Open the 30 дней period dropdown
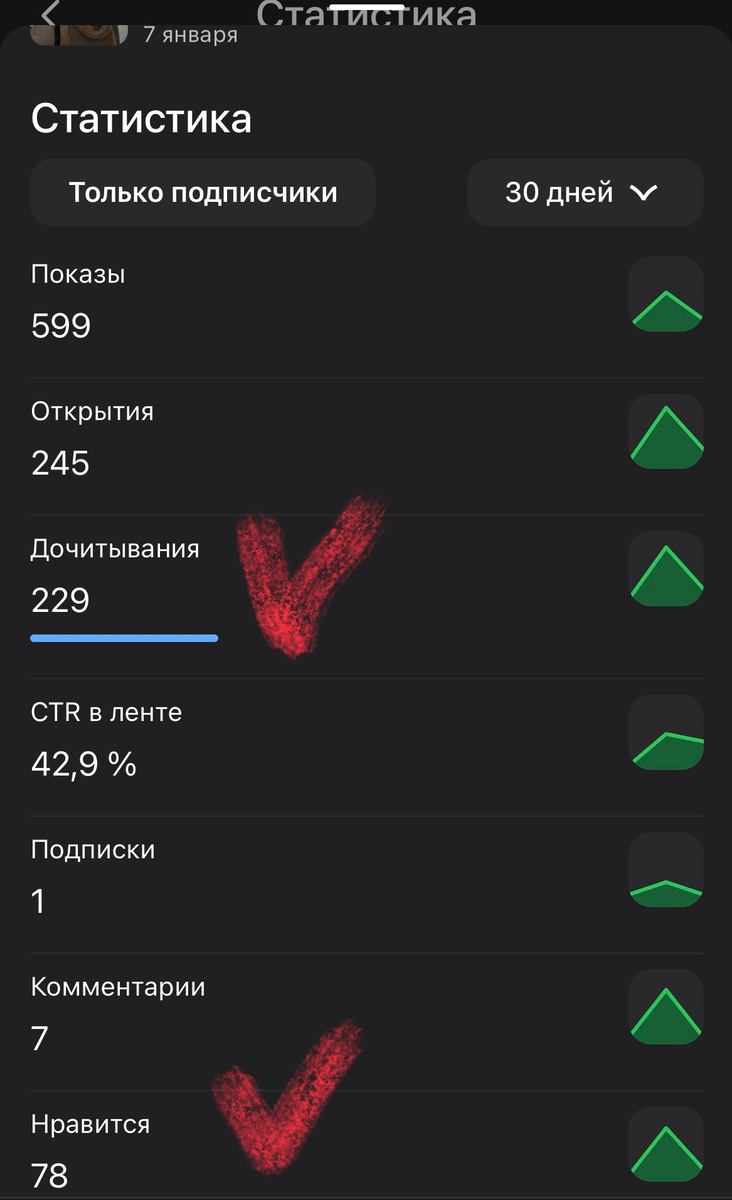This screenshot has height=1200, width=732. tap(585, 192)
